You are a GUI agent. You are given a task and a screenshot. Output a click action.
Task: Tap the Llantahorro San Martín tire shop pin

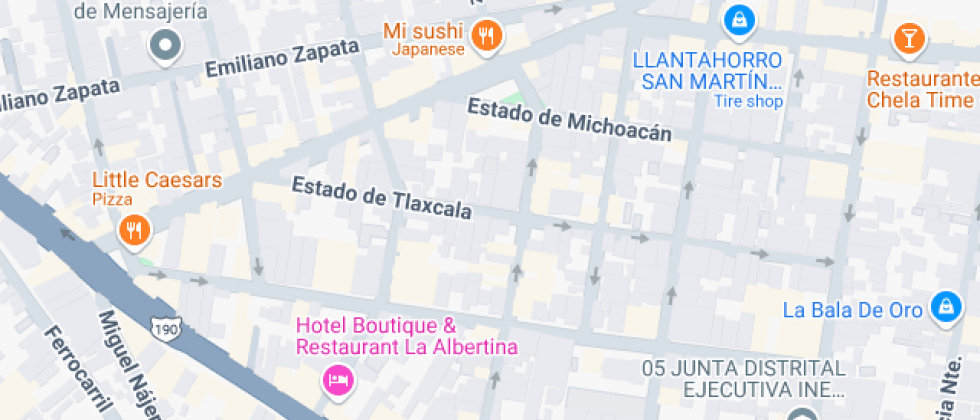pyautogui.click(x=737, y=17)
